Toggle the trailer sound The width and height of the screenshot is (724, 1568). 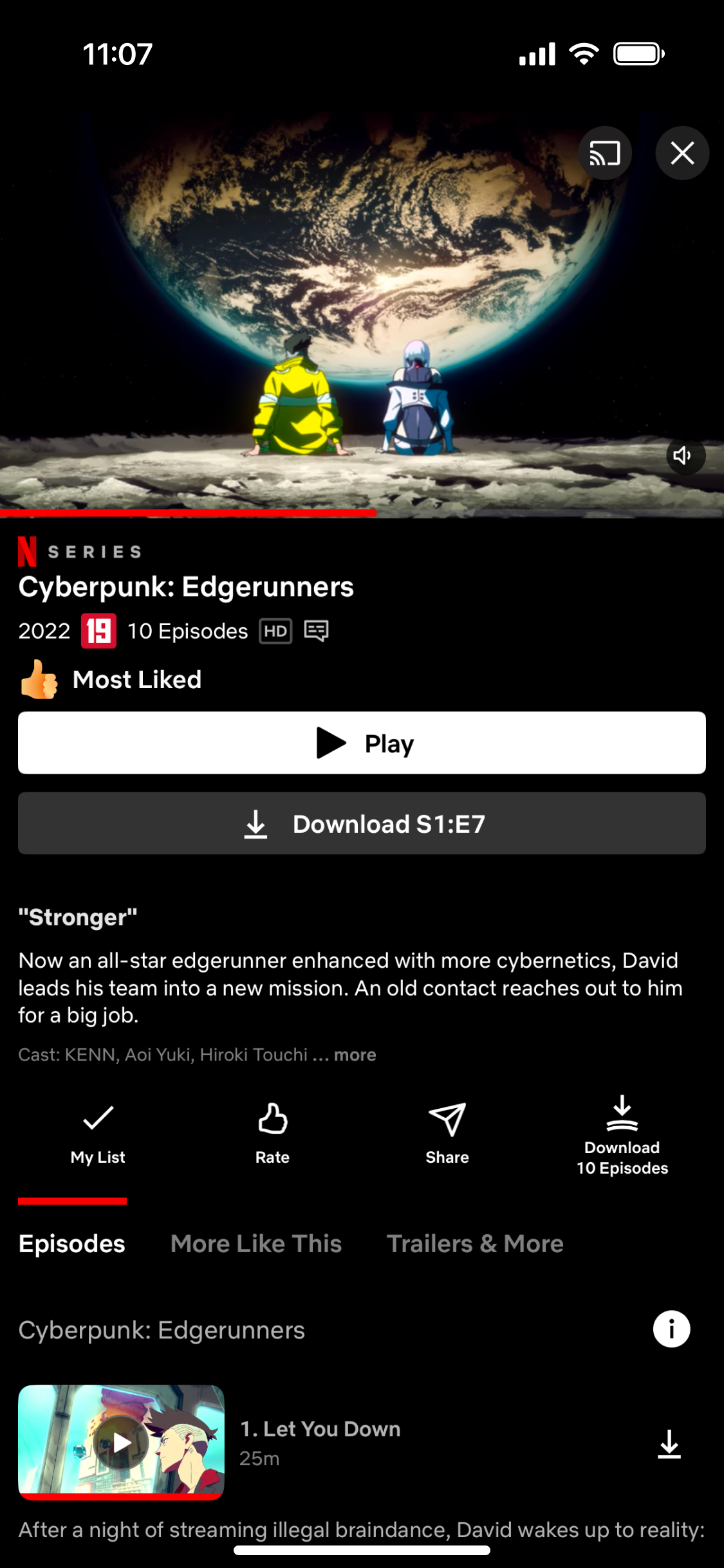(x=685, y=456)
